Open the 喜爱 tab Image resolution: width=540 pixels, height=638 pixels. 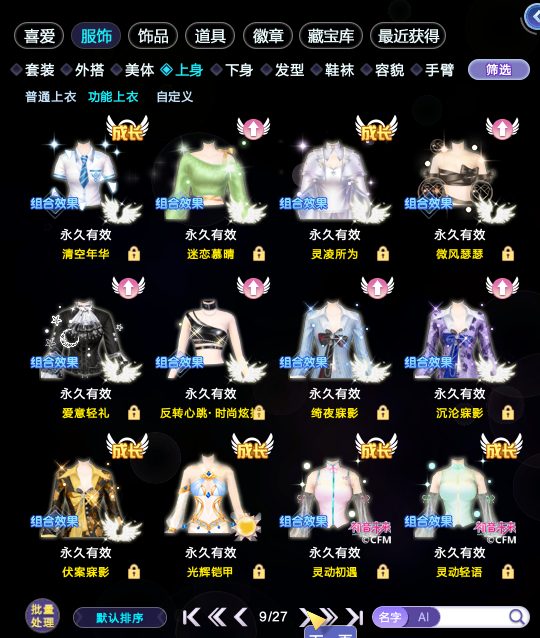point(39,36)
